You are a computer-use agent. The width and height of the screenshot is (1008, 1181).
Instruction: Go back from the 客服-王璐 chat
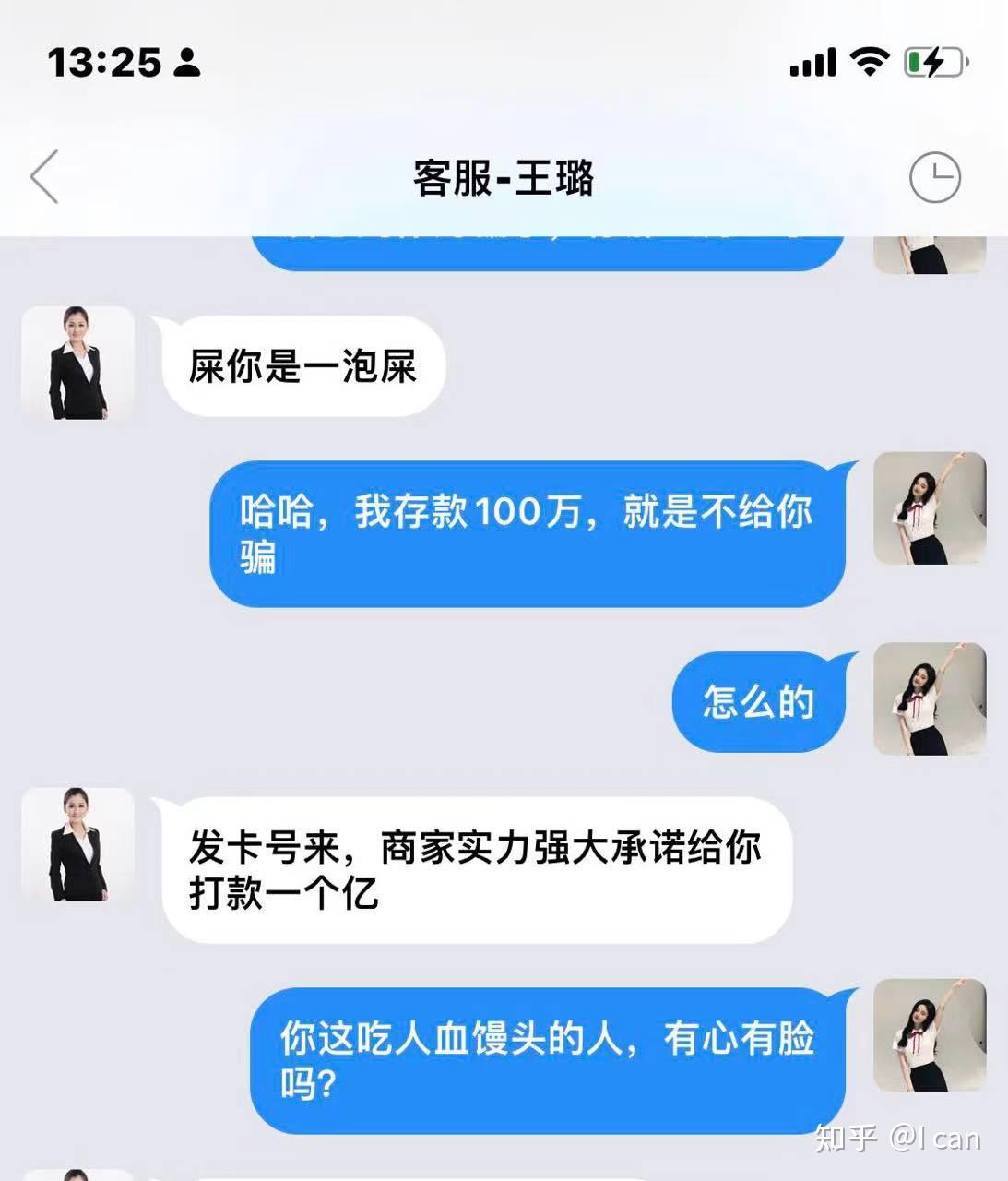click(44, 176)
